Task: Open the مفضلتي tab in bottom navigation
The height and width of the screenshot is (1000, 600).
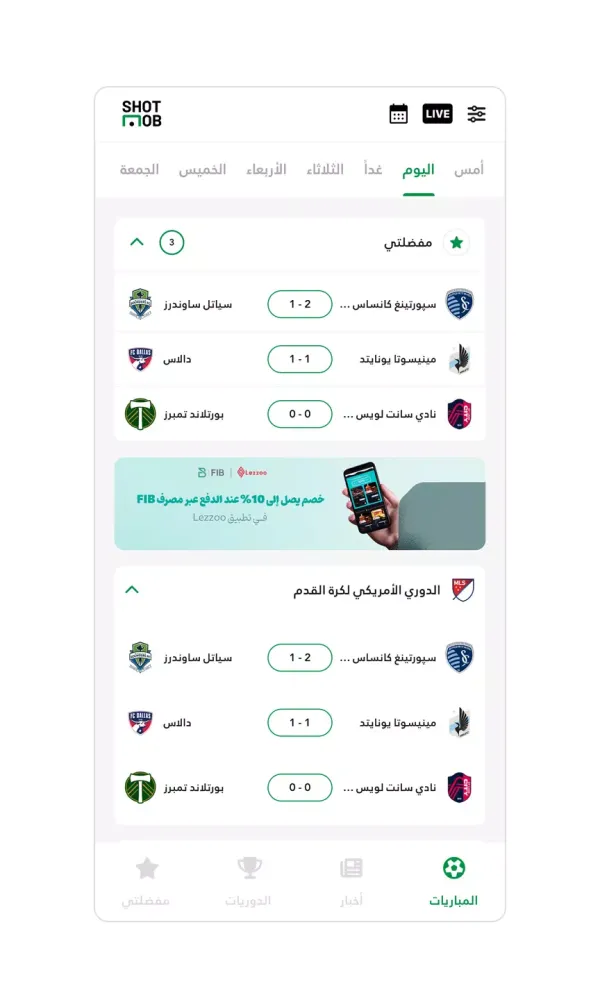Action: pos(146,880)
